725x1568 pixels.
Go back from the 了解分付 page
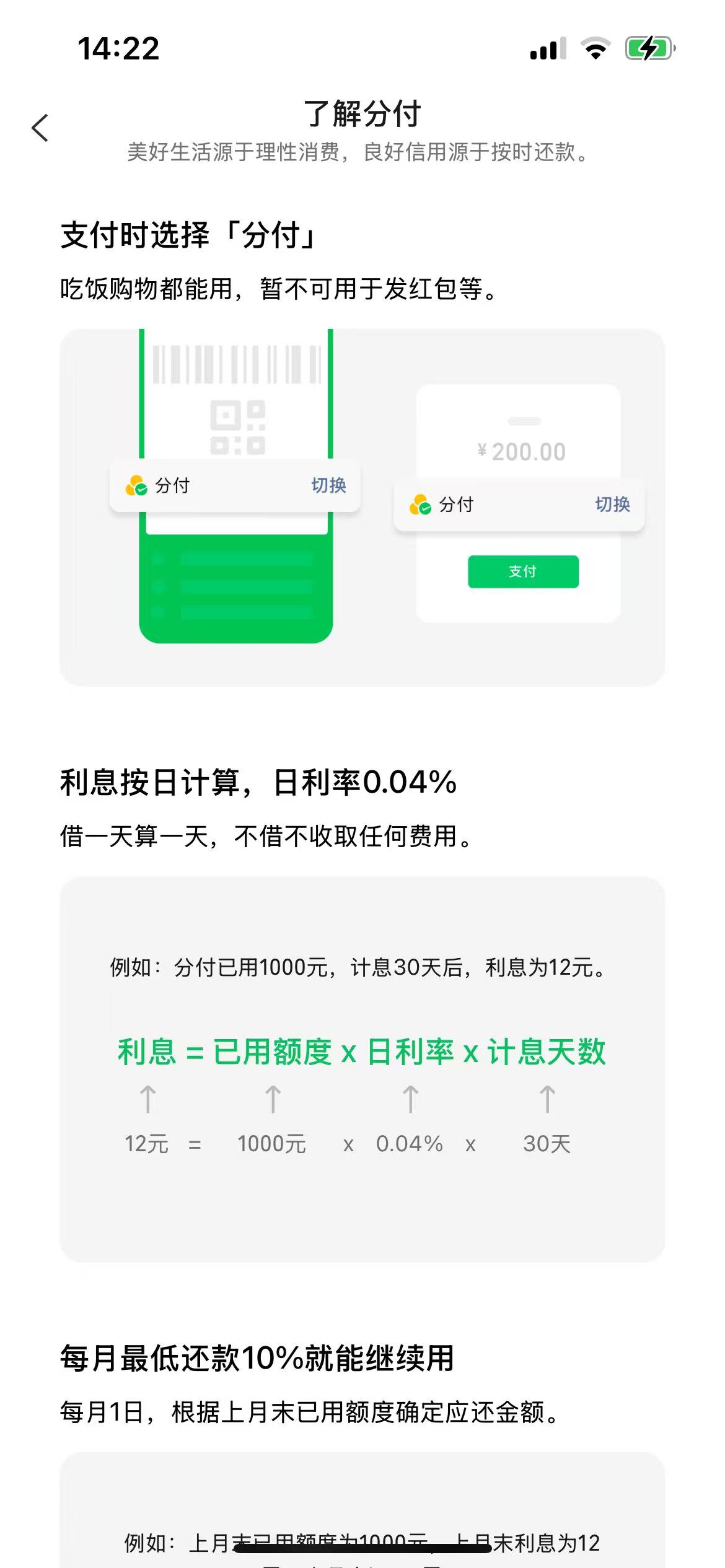pos(40,128)
